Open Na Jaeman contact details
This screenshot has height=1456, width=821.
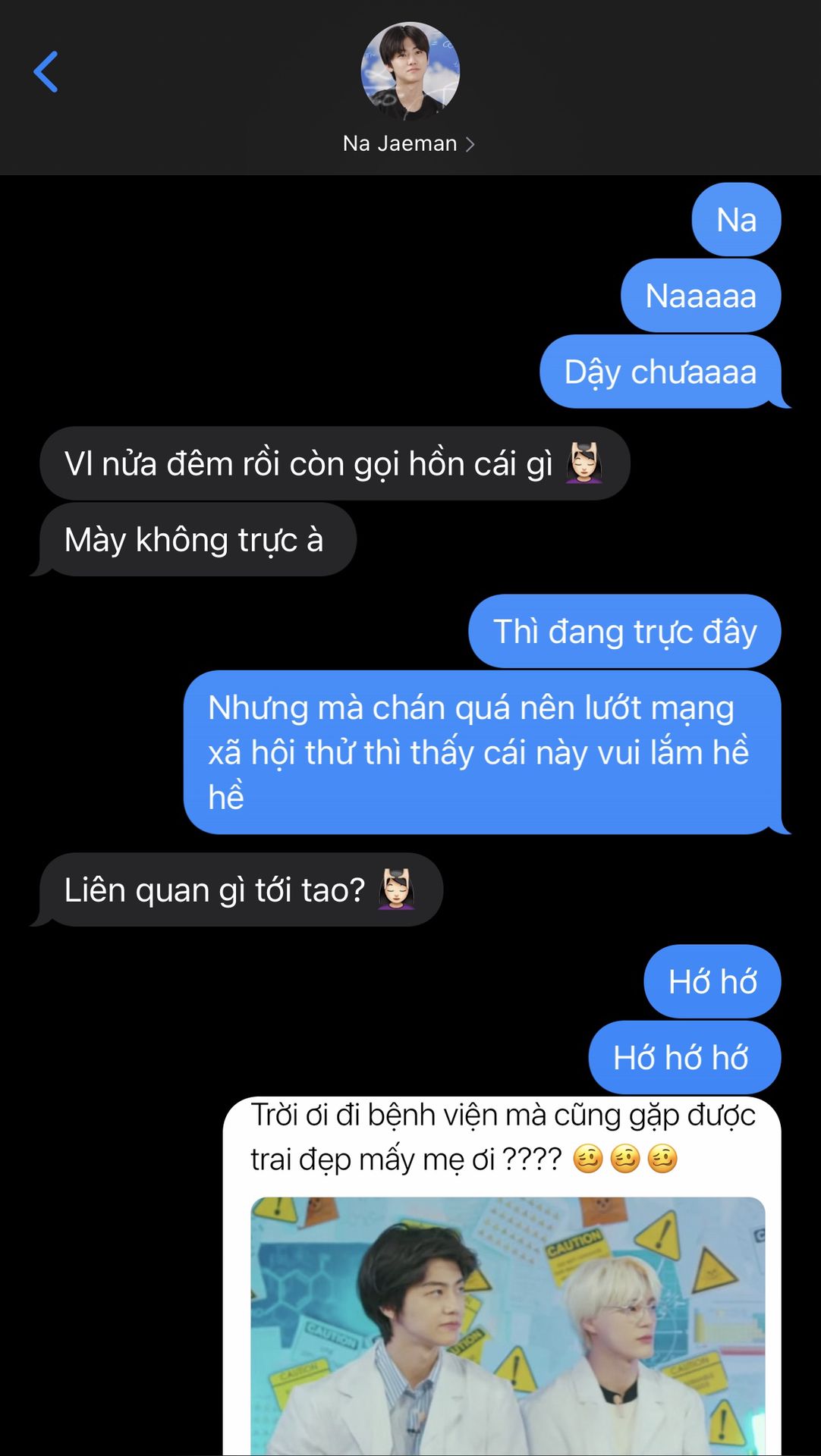tap(409, 143)
